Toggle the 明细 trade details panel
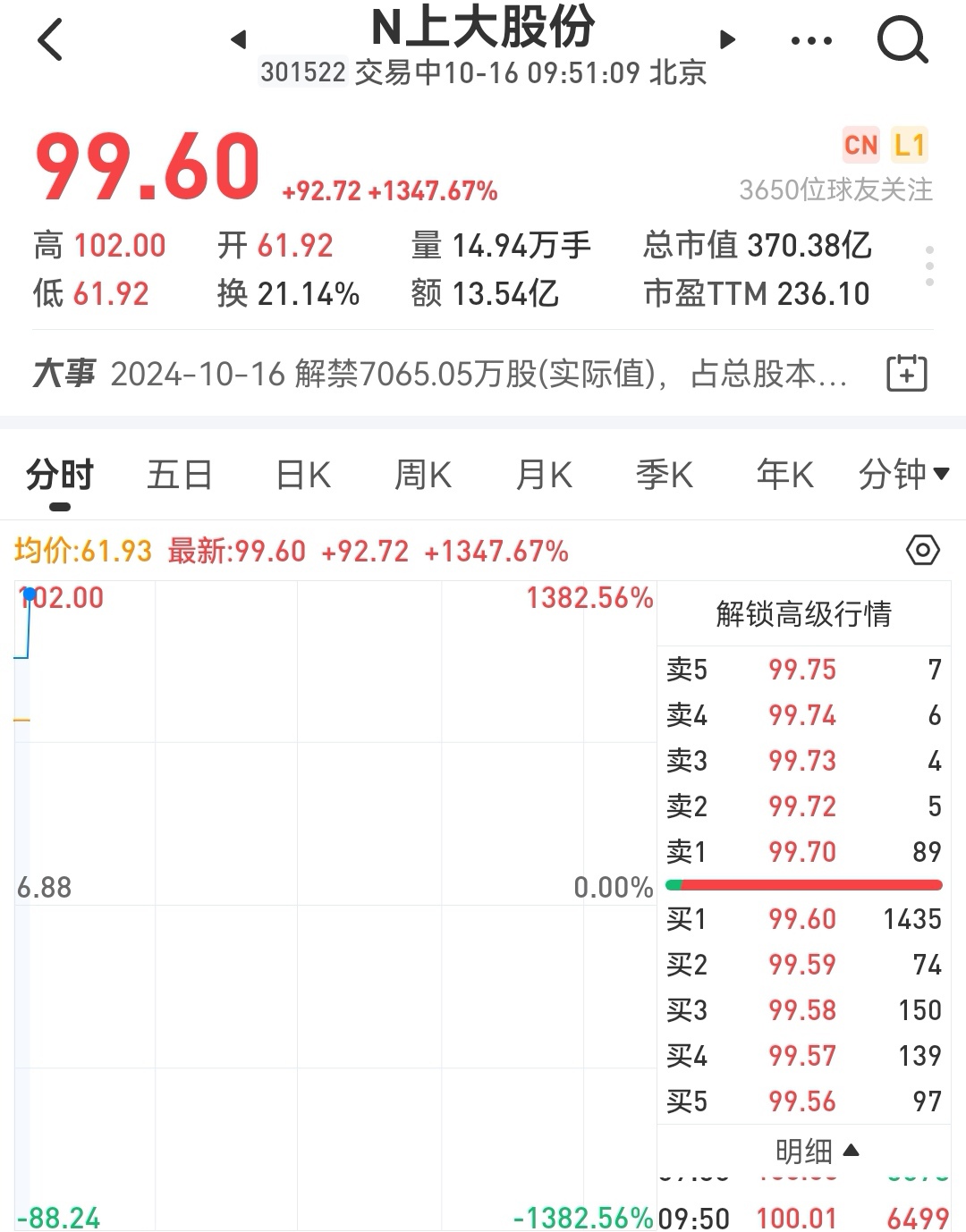 [x=816, y=1151]
